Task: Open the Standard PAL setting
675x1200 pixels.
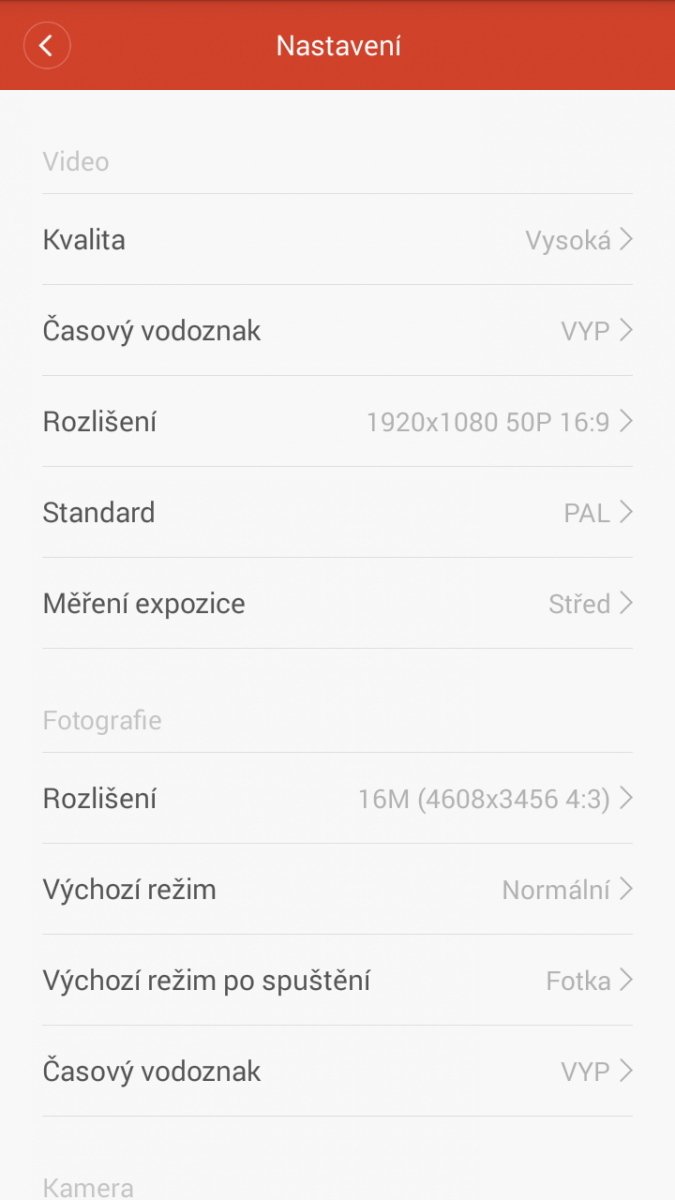Action: click(x=337, y=513)
